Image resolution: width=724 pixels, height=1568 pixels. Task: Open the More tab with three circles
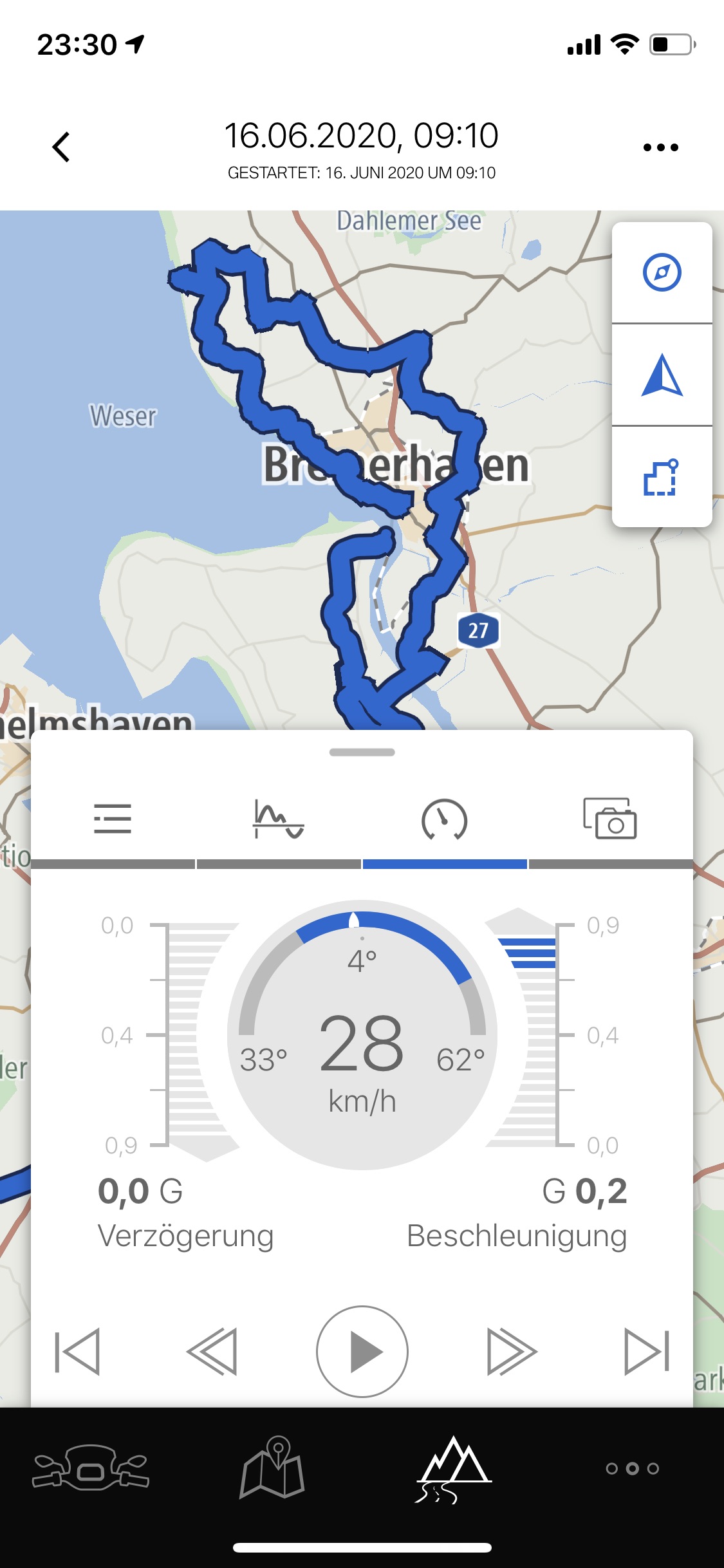(x=633, y=1468)
